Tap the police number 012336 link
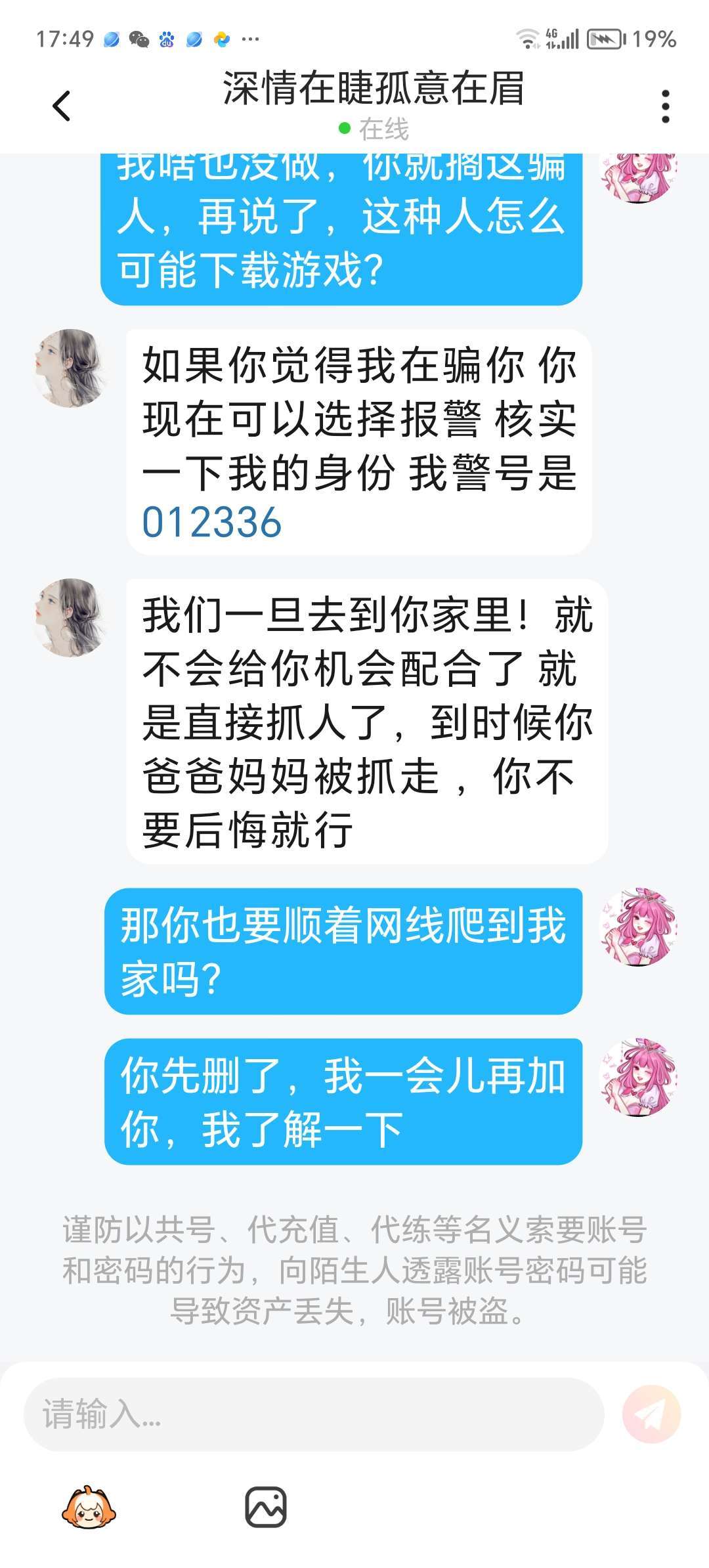Screen dimensions: 709x1568 tap(212, 523)
